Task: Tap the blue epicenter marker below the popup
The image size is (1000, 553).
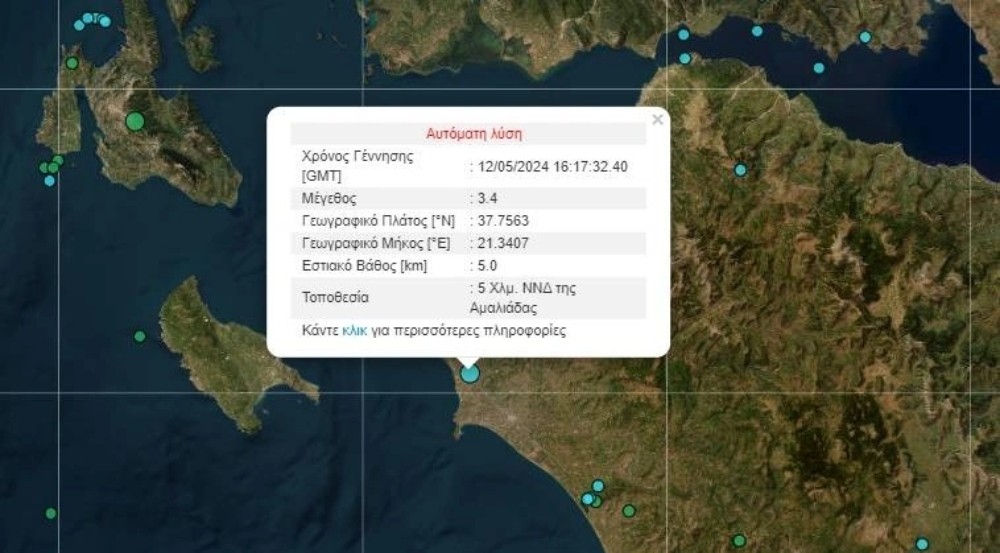Action: click(x=470, y=374)
